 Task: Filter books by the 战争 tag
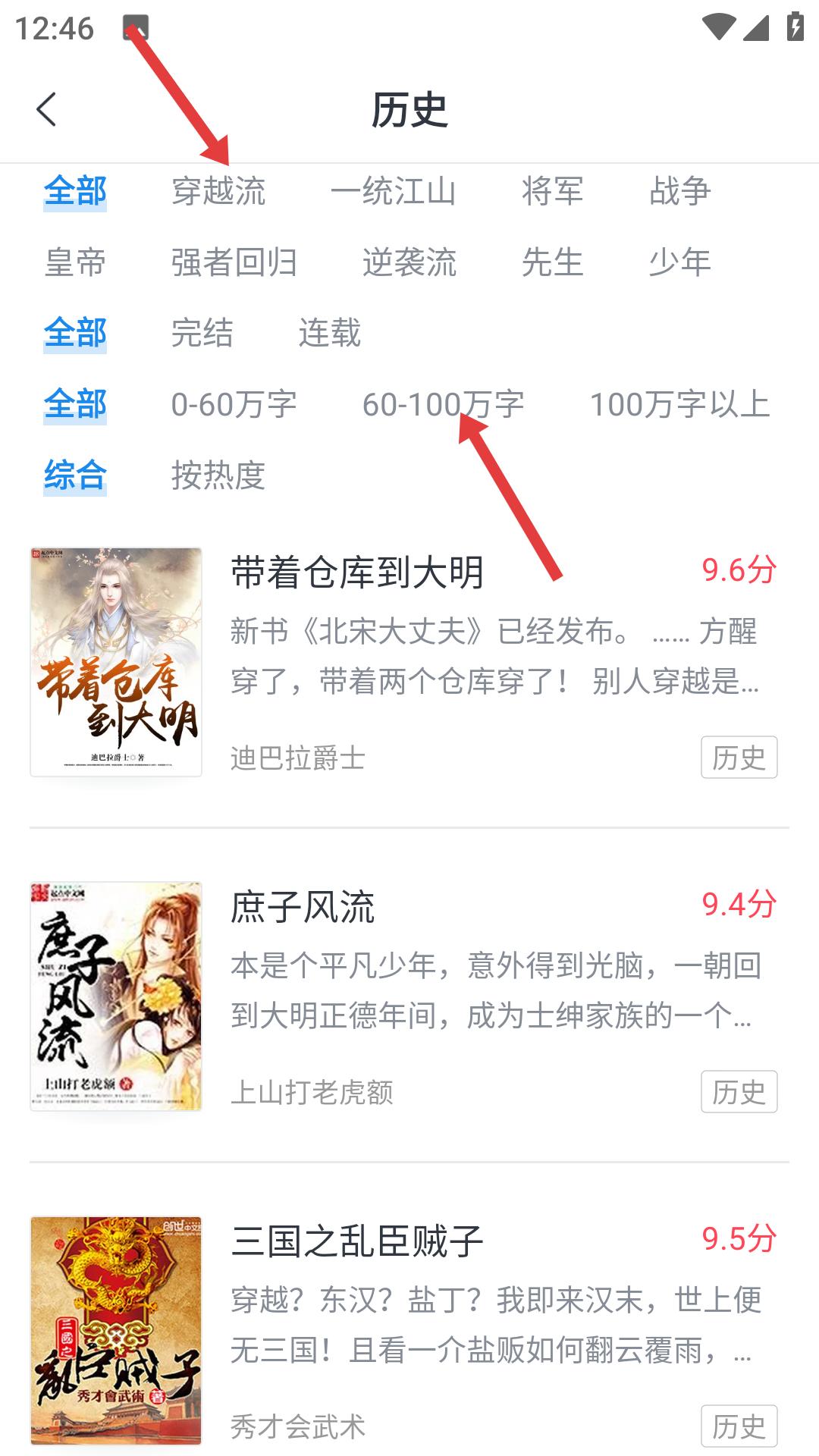(681, 192)
